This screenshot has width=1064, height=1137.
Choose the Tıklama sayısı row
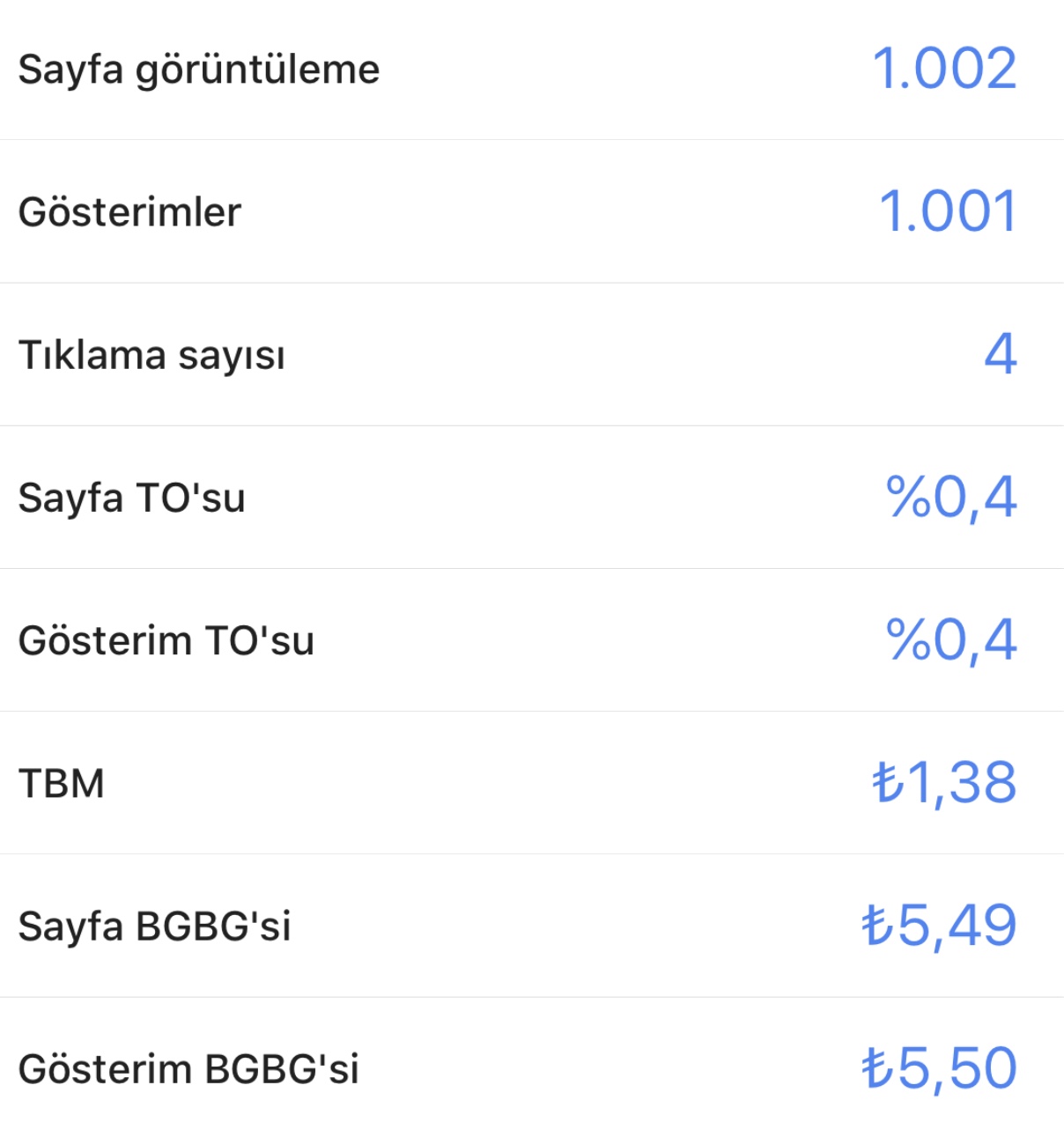click(532, 355)
